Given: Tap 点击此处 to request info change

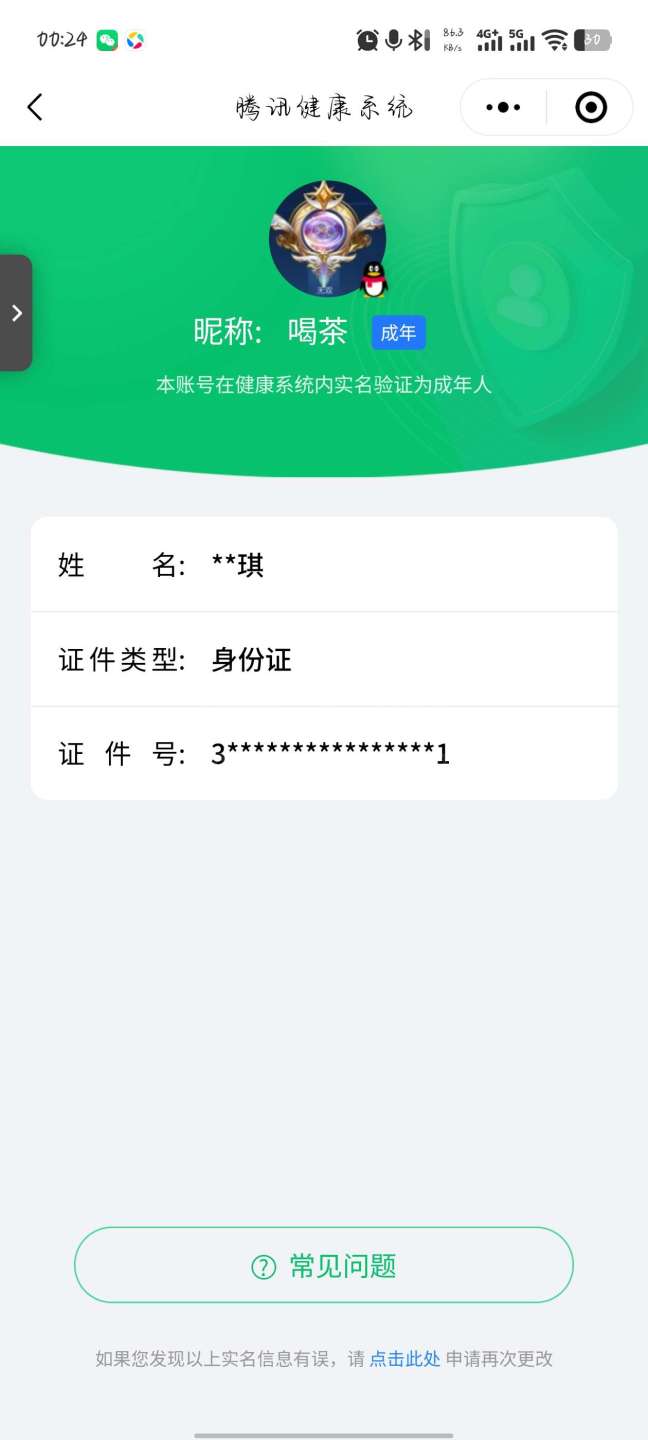Looking at the screenshot, I should [405, 1358].
